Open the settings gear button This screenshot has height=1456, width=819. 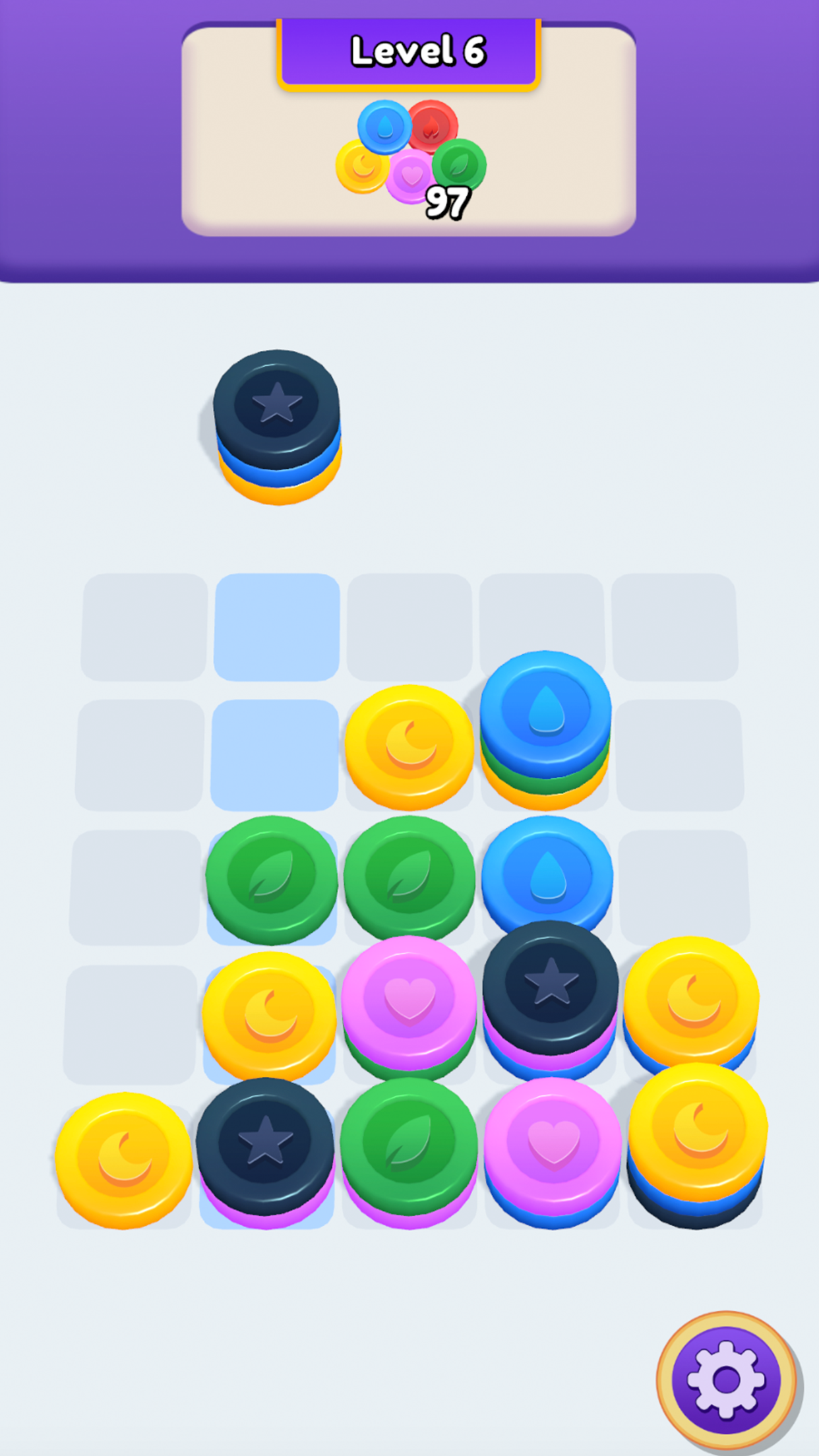(x=726, y=1380)
